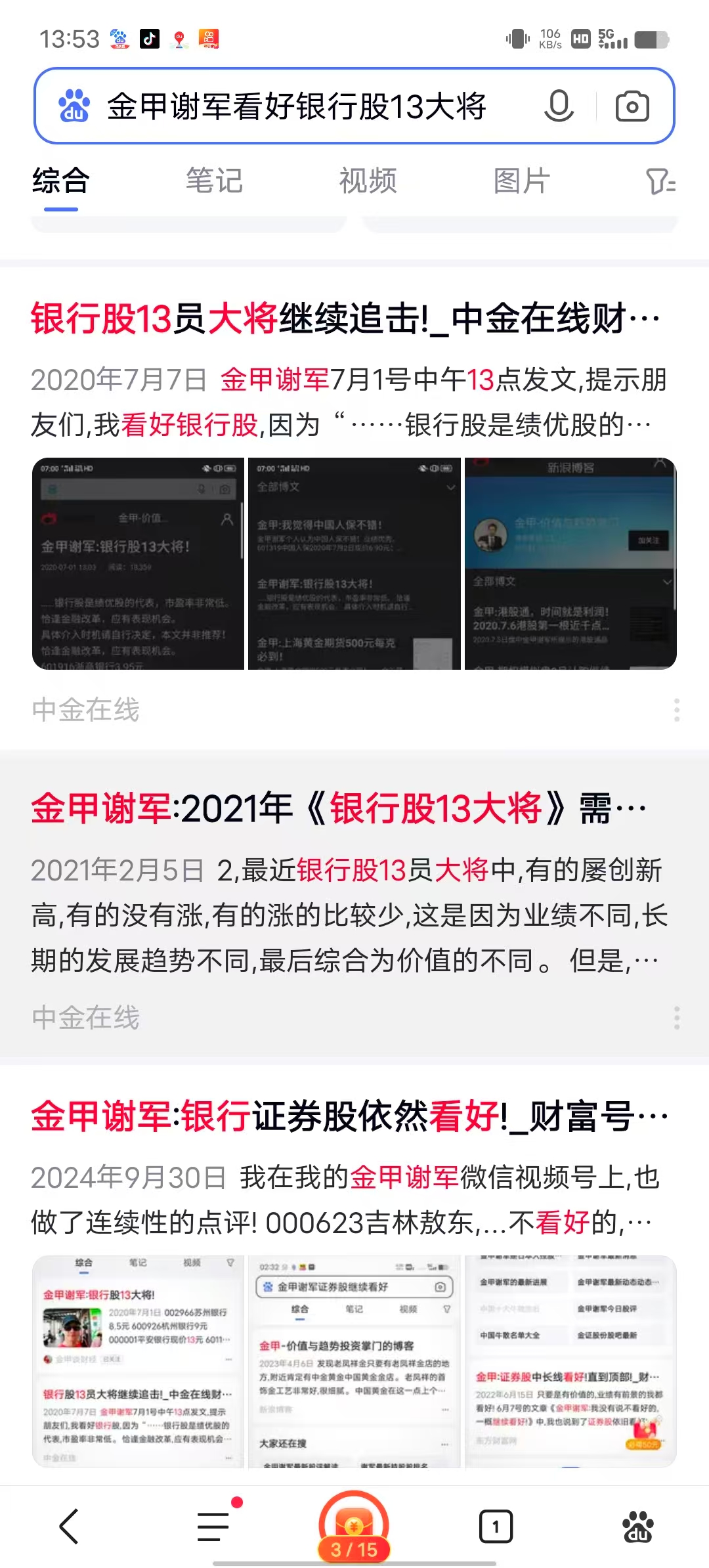Open more options for the 2021年2月5日 result
709x1568 pixels.
pos(676,1018)
